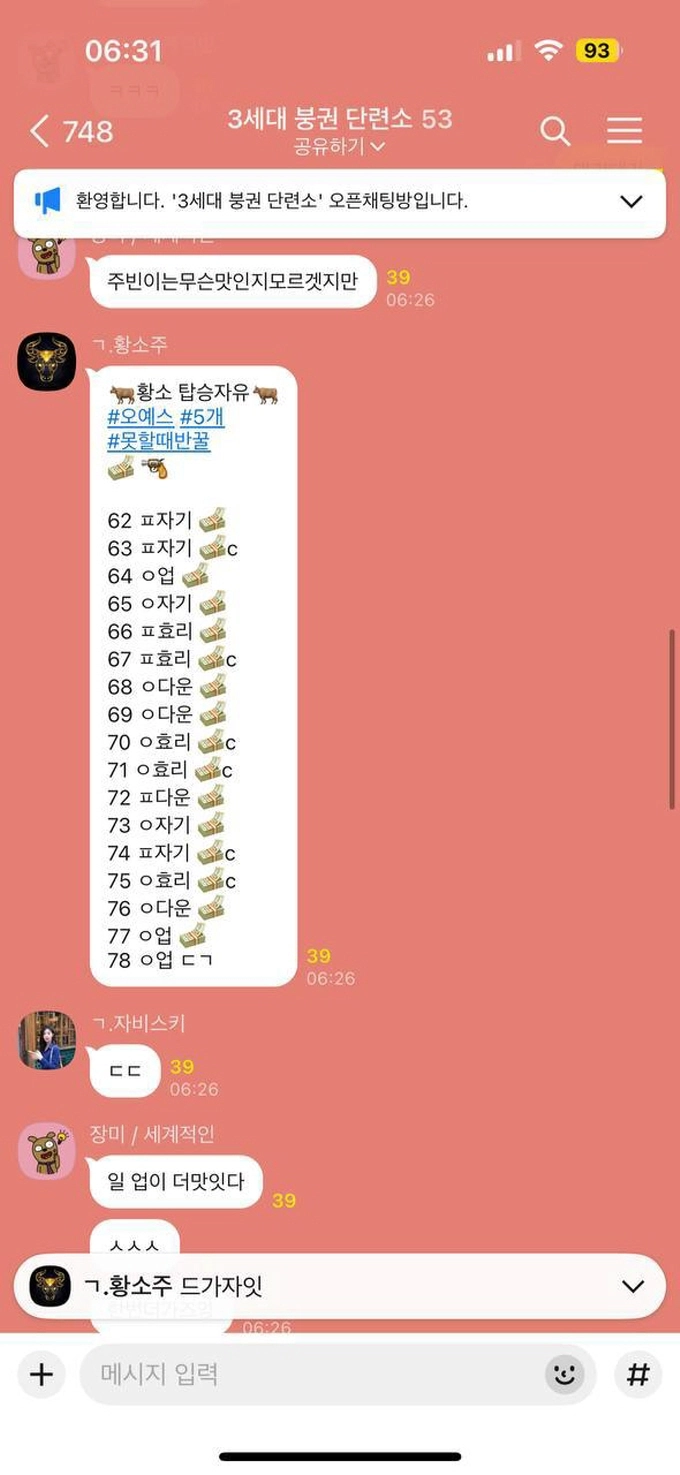The image size is (680, 1475).
Task: Expand the 공유하기 dropdown under the title
Action: (x=340, y=147)
